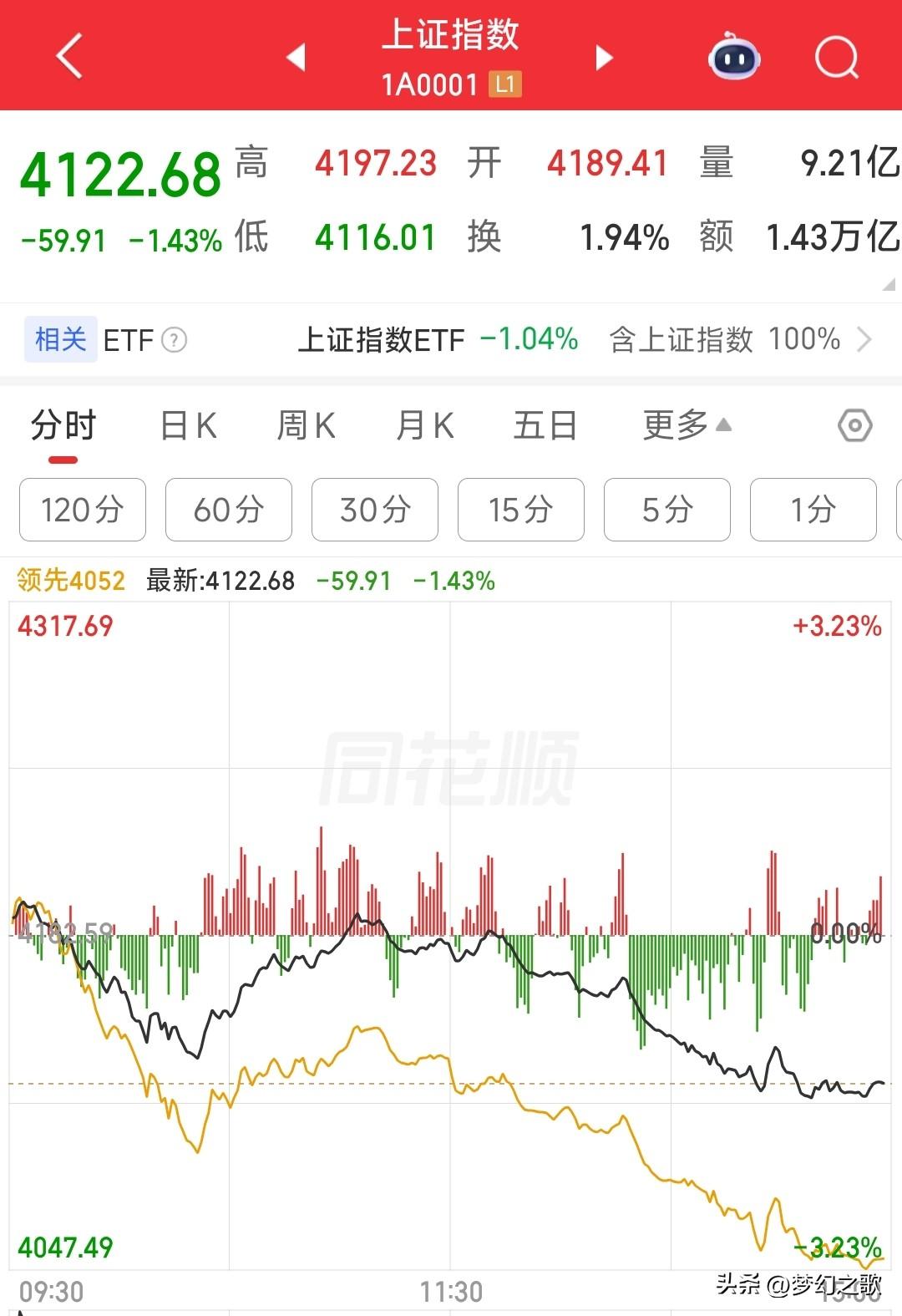Open stock search with the magnifier icon
This screenshot has width=902, height=1316.
pyautogui.click(x=837, y=56)
